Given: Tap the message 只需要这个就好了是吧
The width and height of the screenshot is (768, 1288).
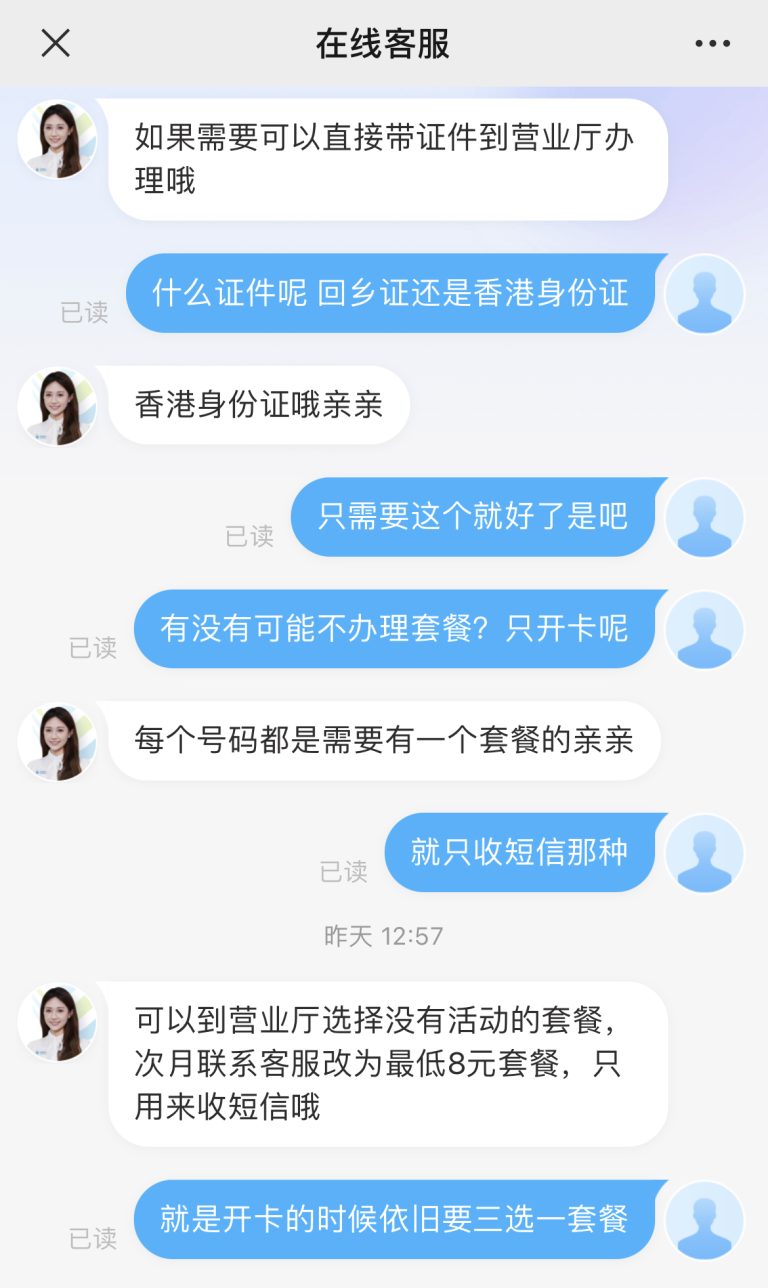Looking at the screenshot, I should coord(472,516).
